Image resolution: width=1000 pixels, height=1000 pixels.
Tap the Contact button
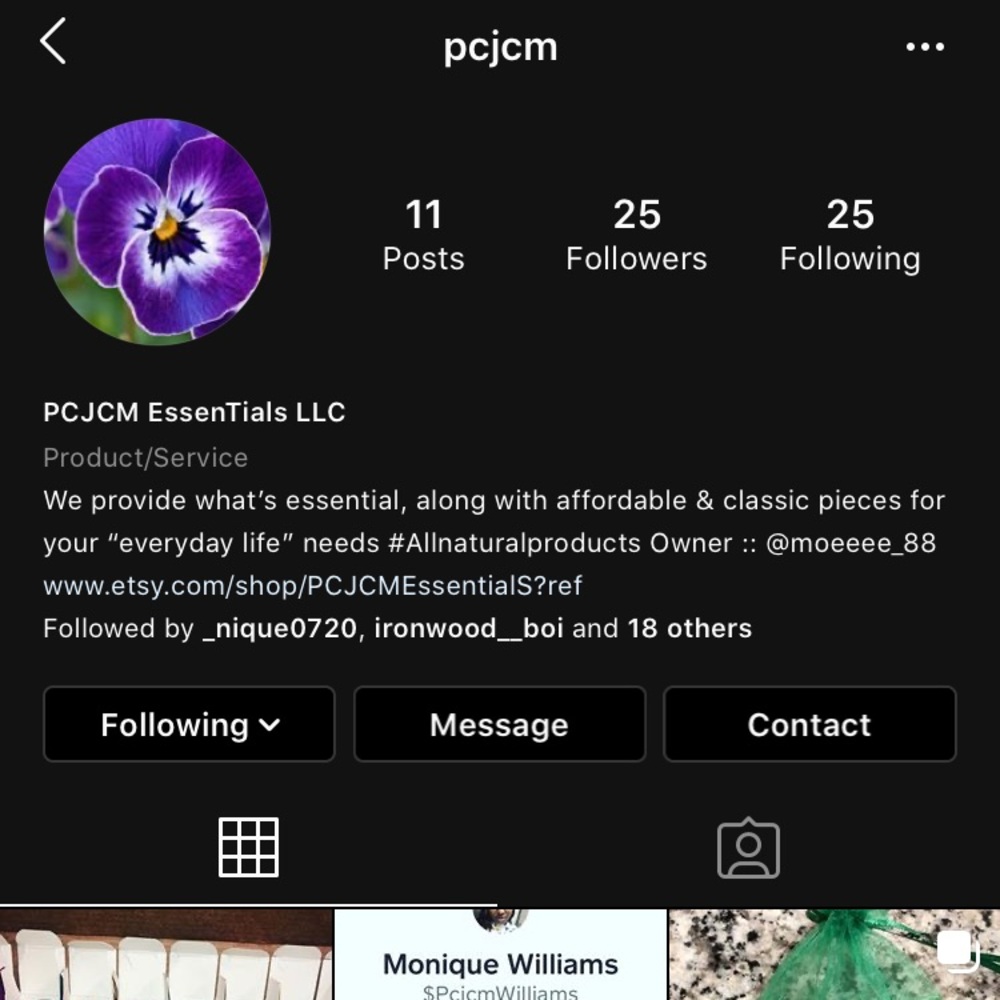pyautogui.click(x=809, y=725)
